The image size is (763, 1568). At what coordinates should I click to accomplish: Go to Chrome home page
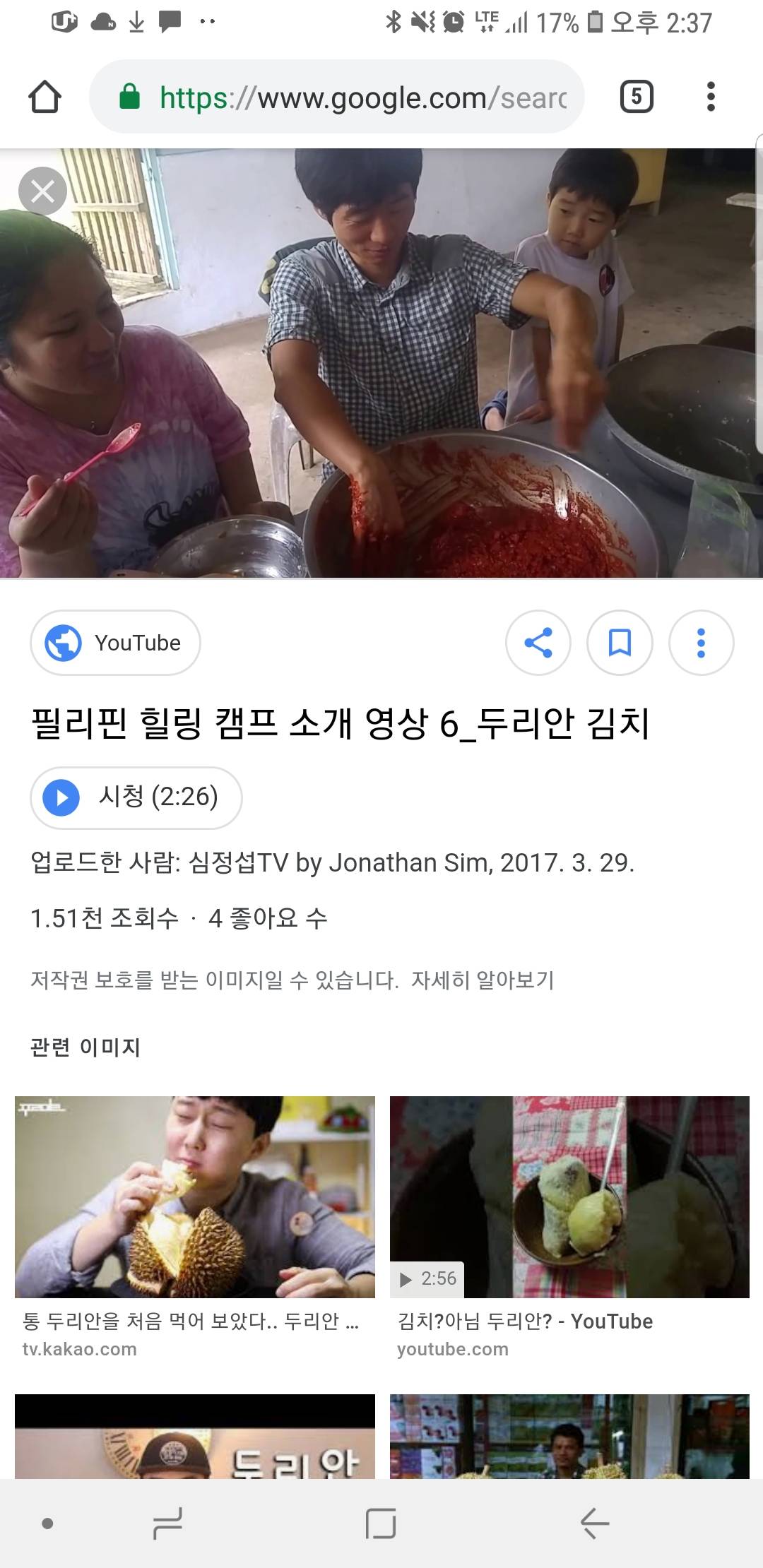(x=45, y=97)
